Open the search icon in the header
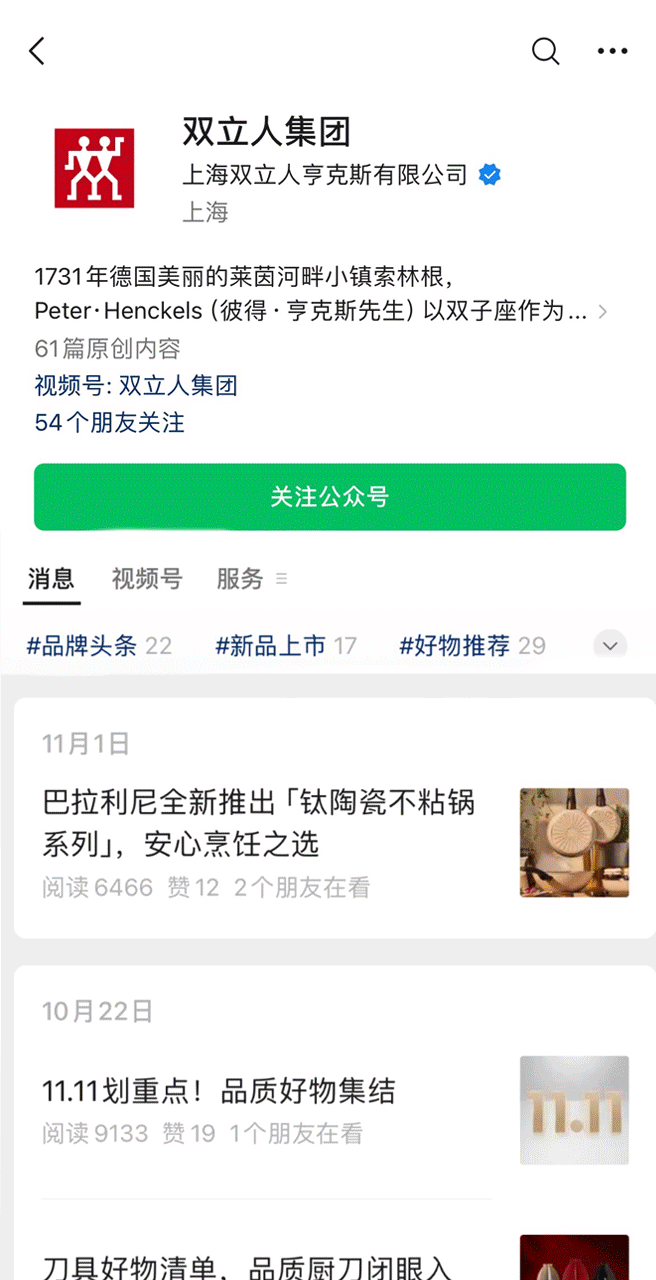This screenshot has width=656, height=1280. 545,51
